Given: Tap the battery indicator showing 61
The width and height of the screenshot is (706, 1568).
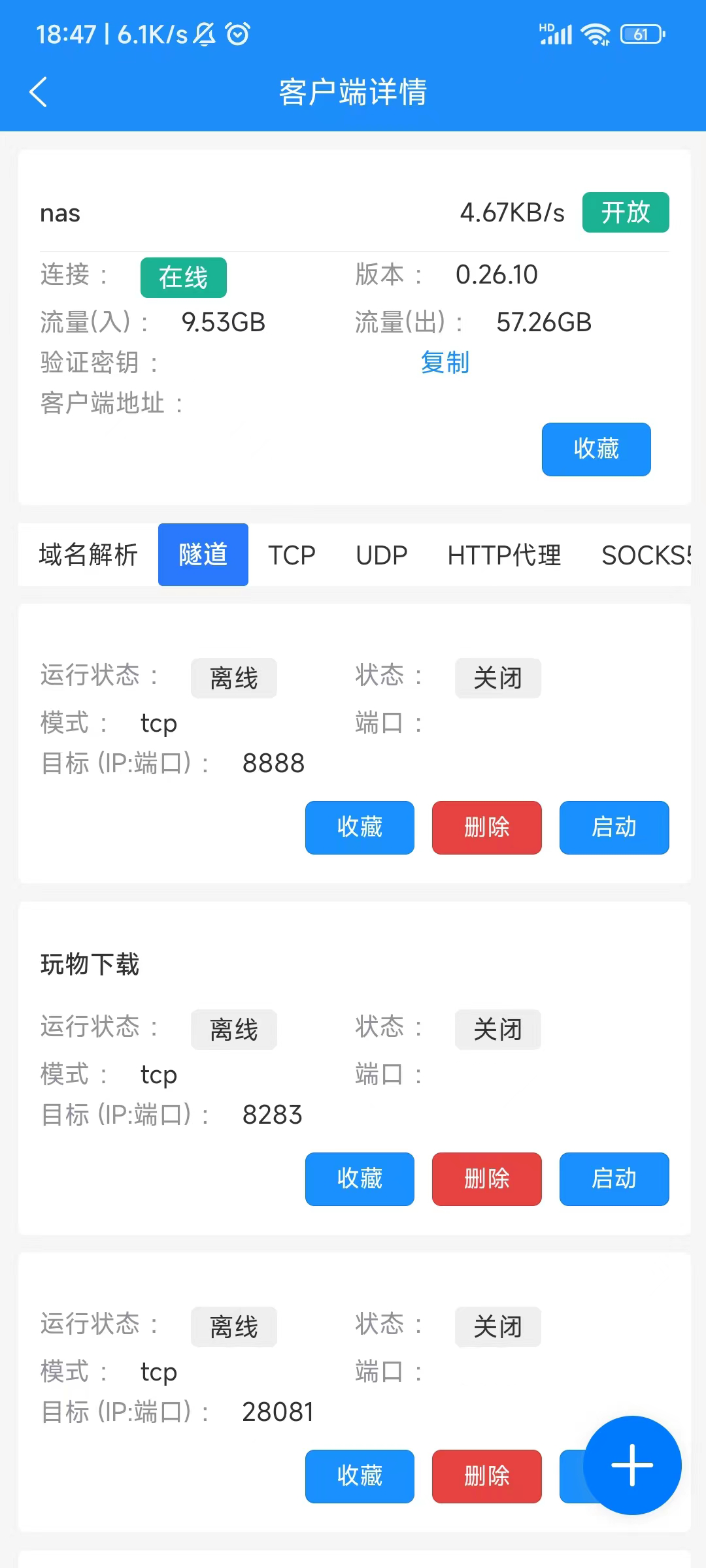Looking at the screenshot, I should coord(643,33).
